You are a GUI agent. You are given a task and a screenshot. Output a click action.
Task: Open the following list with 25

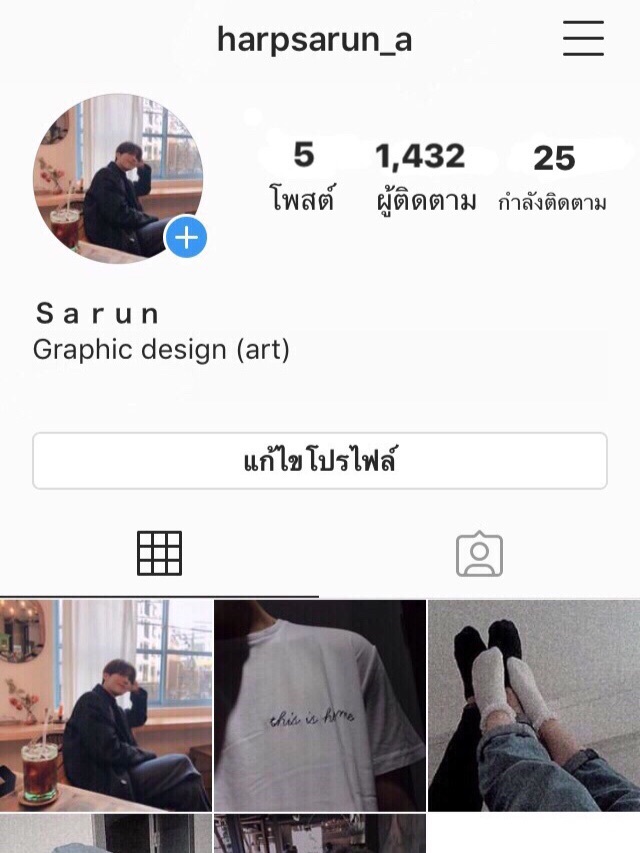coord(553,177)
